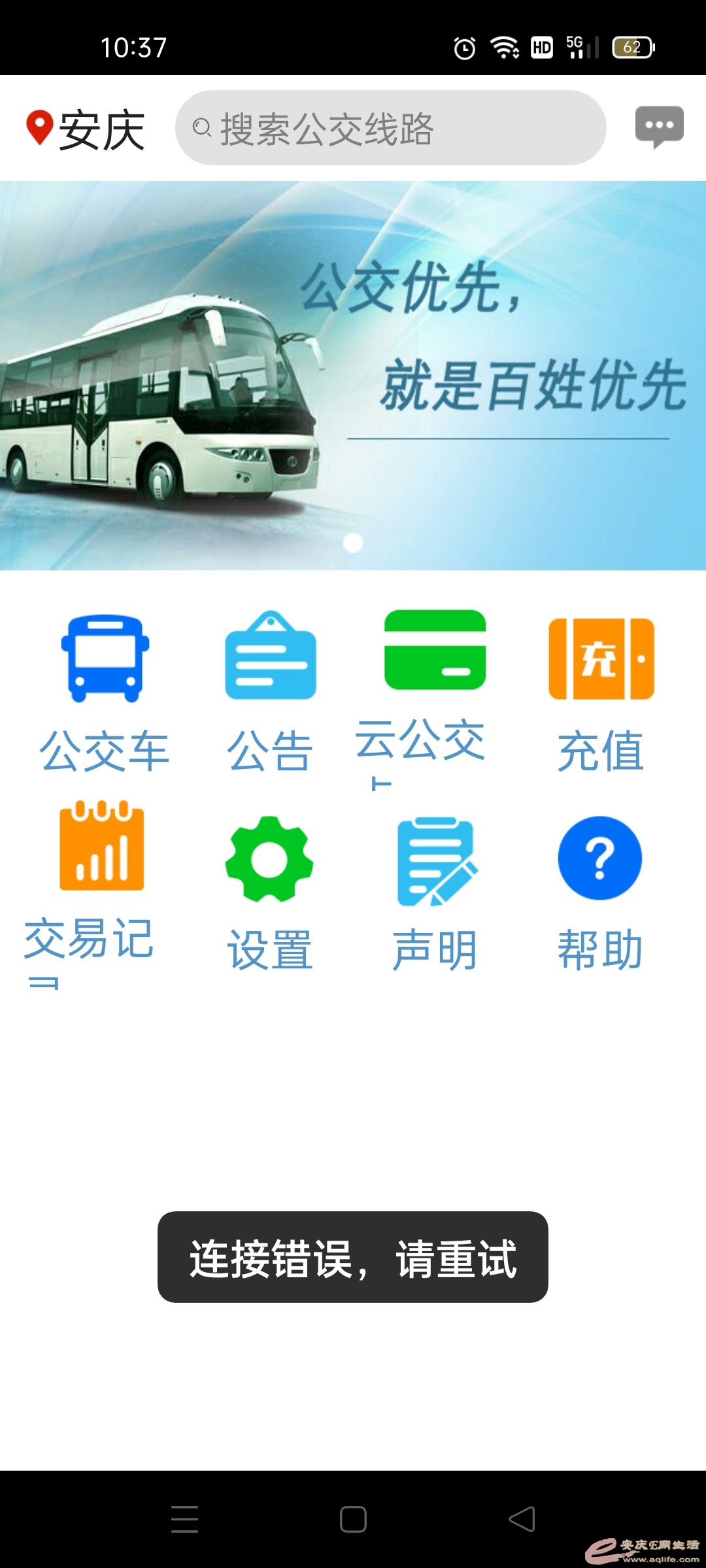Open 交易记录 transaction records
Screen dimensions: 706x1568
[101, 889]
